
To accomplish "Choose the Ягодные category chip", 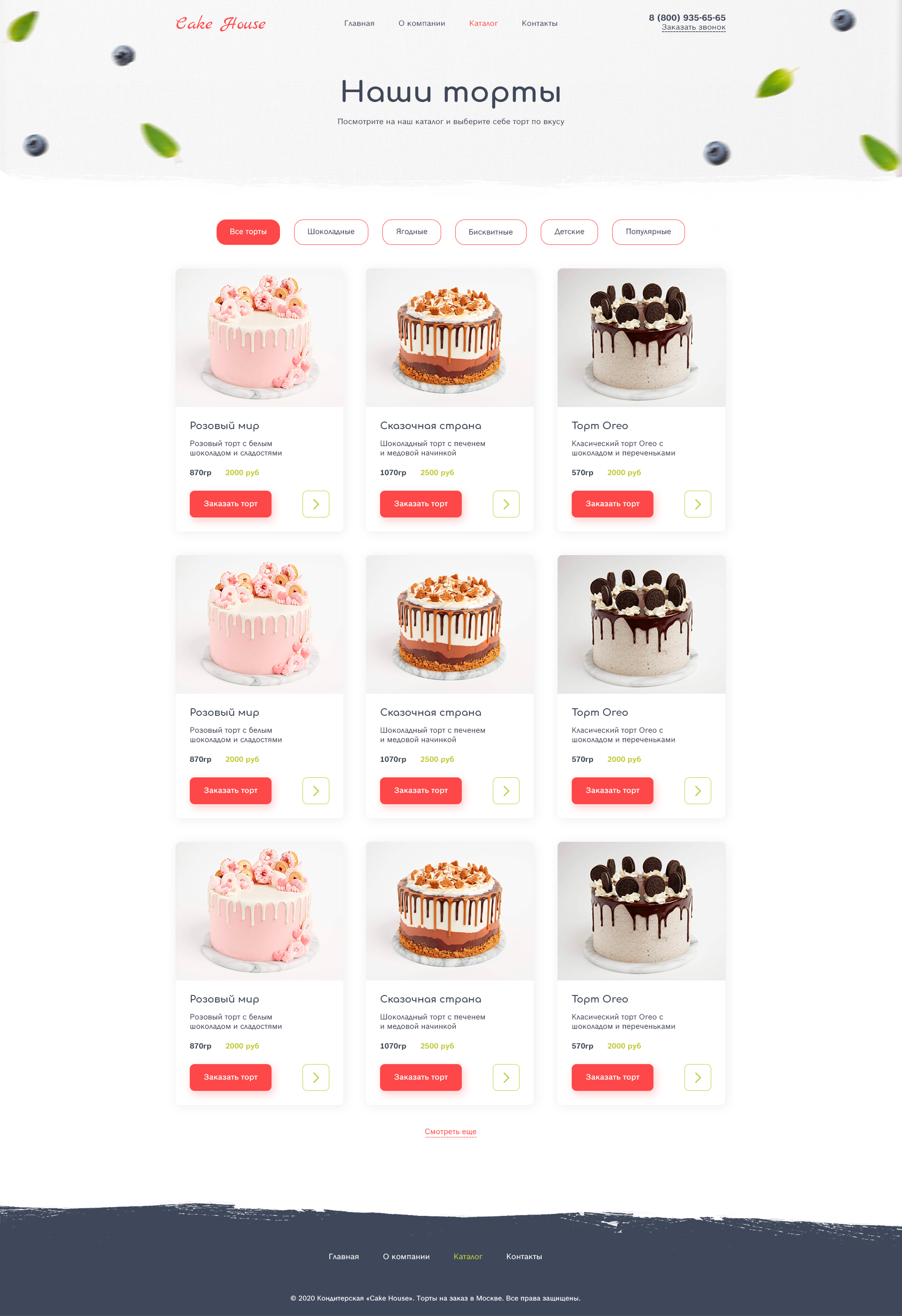I will click(x=412, y=232).
